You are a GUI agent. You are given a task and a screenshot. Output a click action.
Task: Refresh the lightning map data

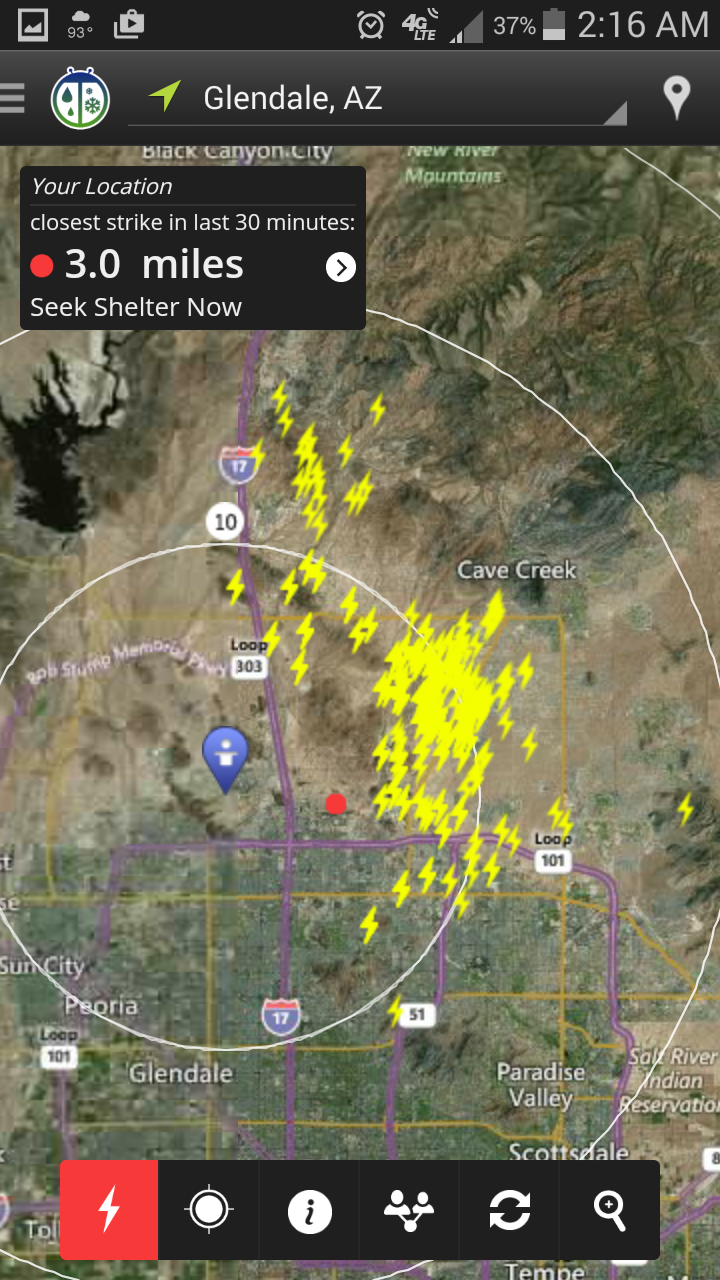[509, 1210]
